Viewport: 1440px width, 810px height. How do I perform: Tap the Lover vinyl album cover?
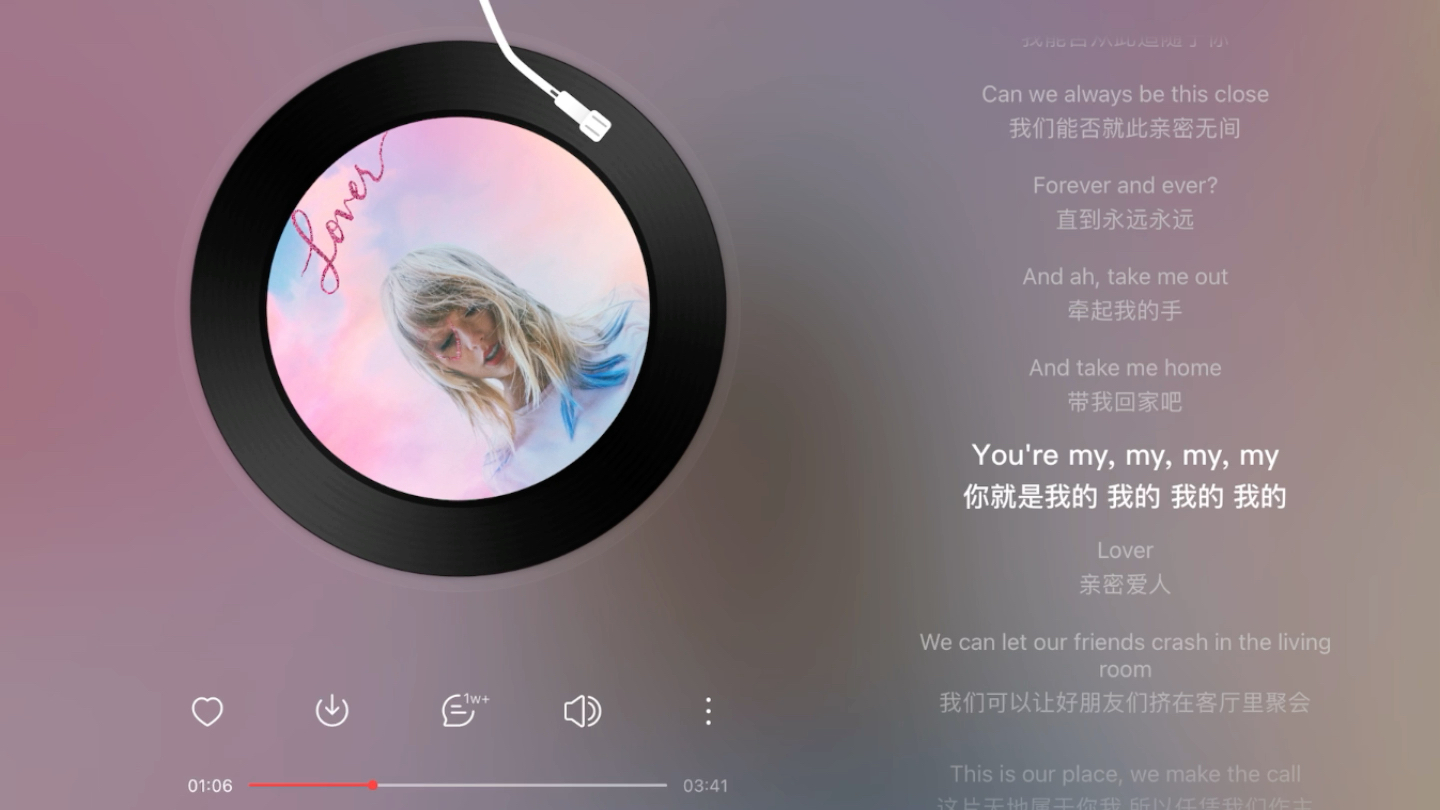point(458,308)
